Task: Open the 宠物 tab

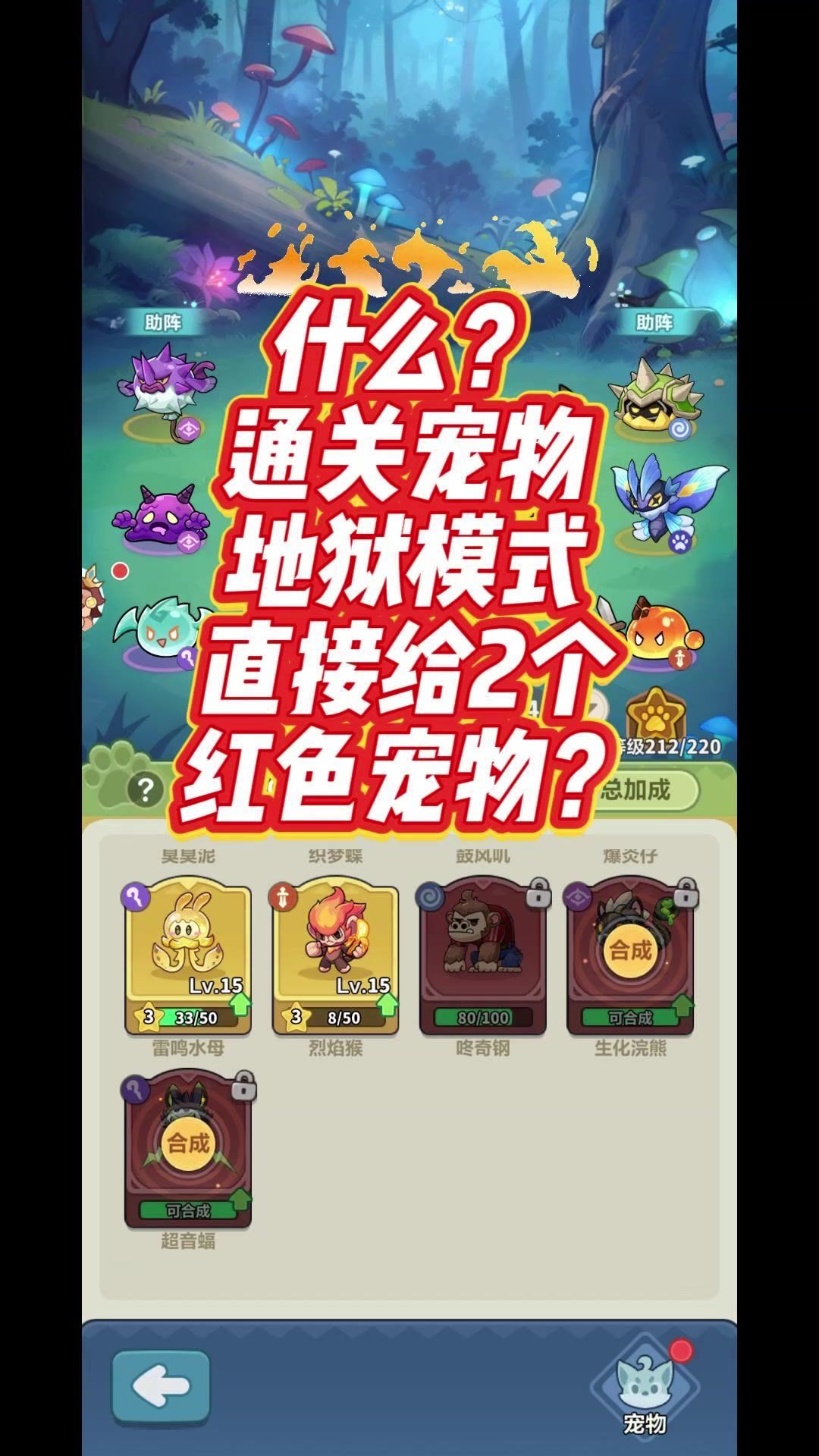Action: pyautogui.click(x=645, y=1387)
